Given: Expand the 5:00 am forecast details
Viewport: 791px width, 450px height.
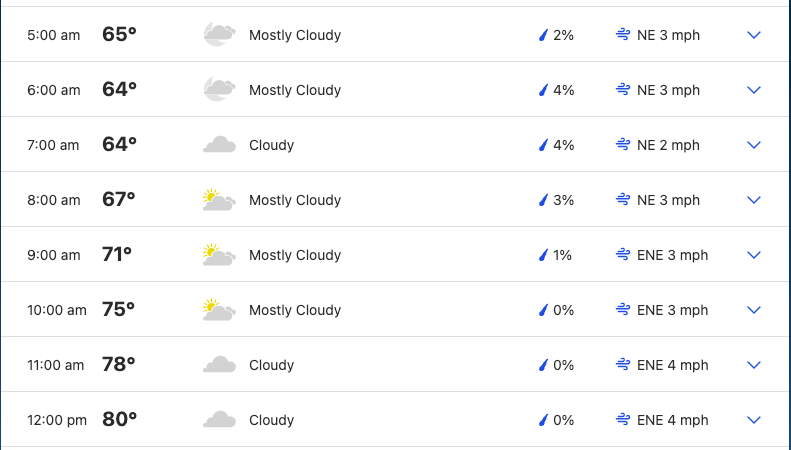Looking at the screenshot, I should (x=754, y=35).
